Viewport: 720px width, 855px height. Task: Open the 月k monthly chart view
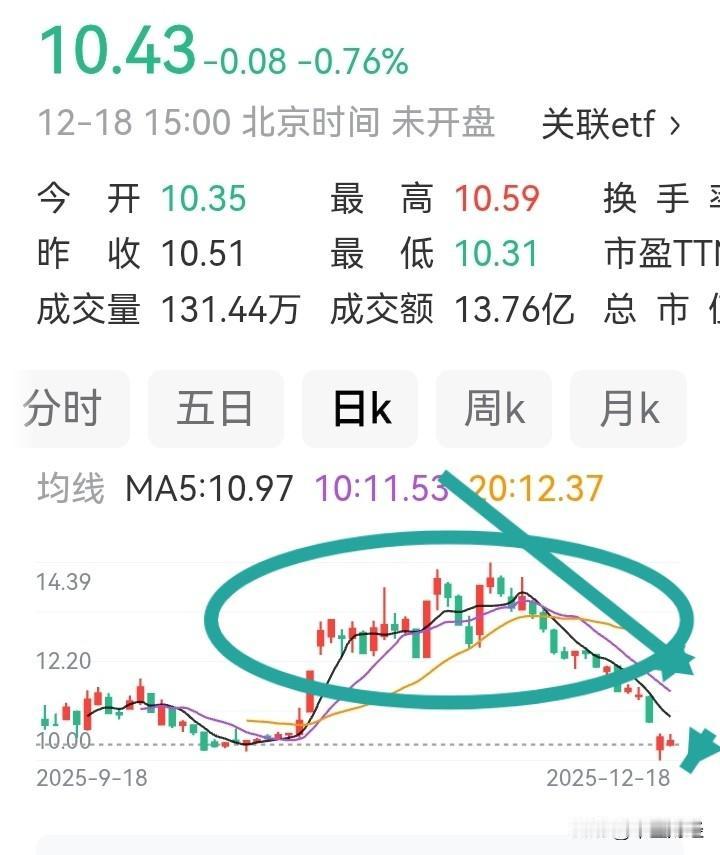[628, 408]
